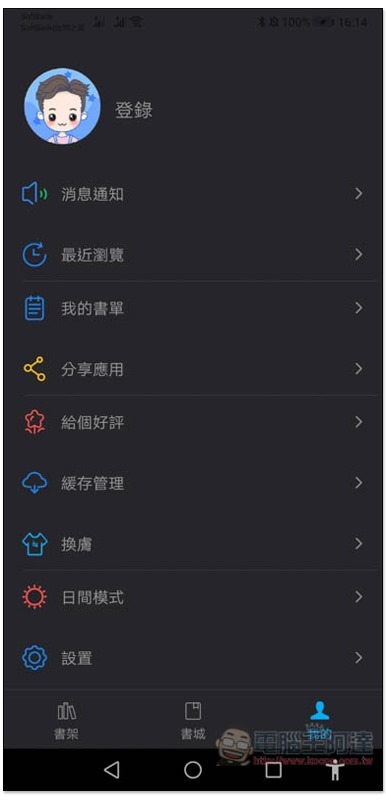Tap the system back button
The image size is (386, 800).
pos(112,769)
